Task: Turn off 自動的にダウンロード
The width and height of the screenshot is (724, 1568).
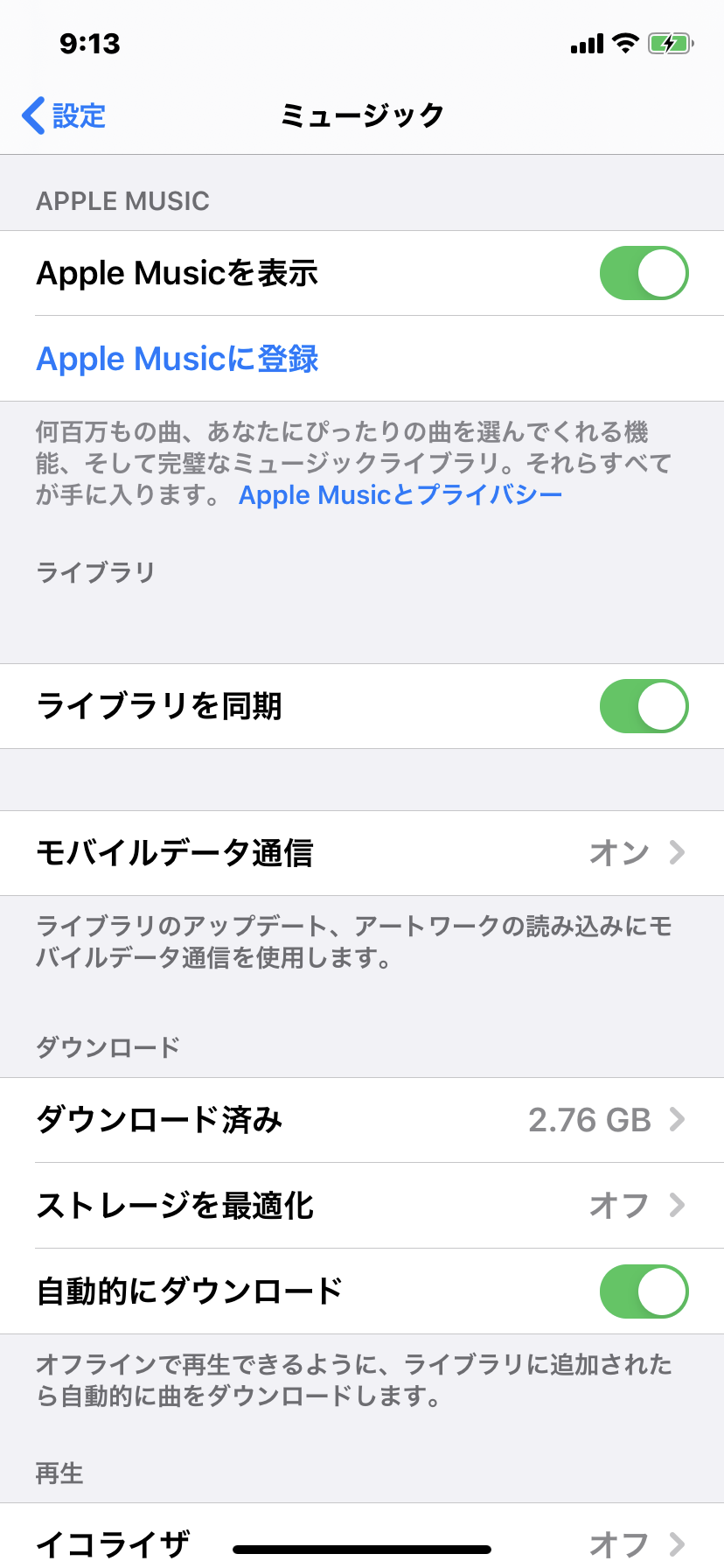Action: coord(644,1291)
